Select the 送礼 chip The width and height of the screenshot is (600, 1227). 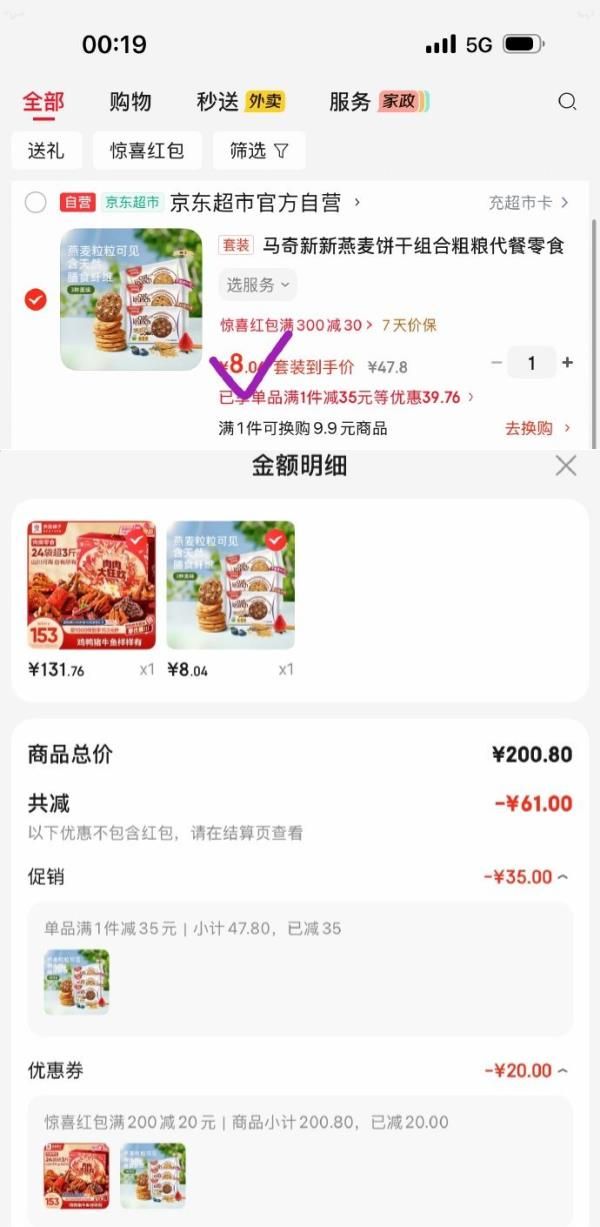coord(46,151)
